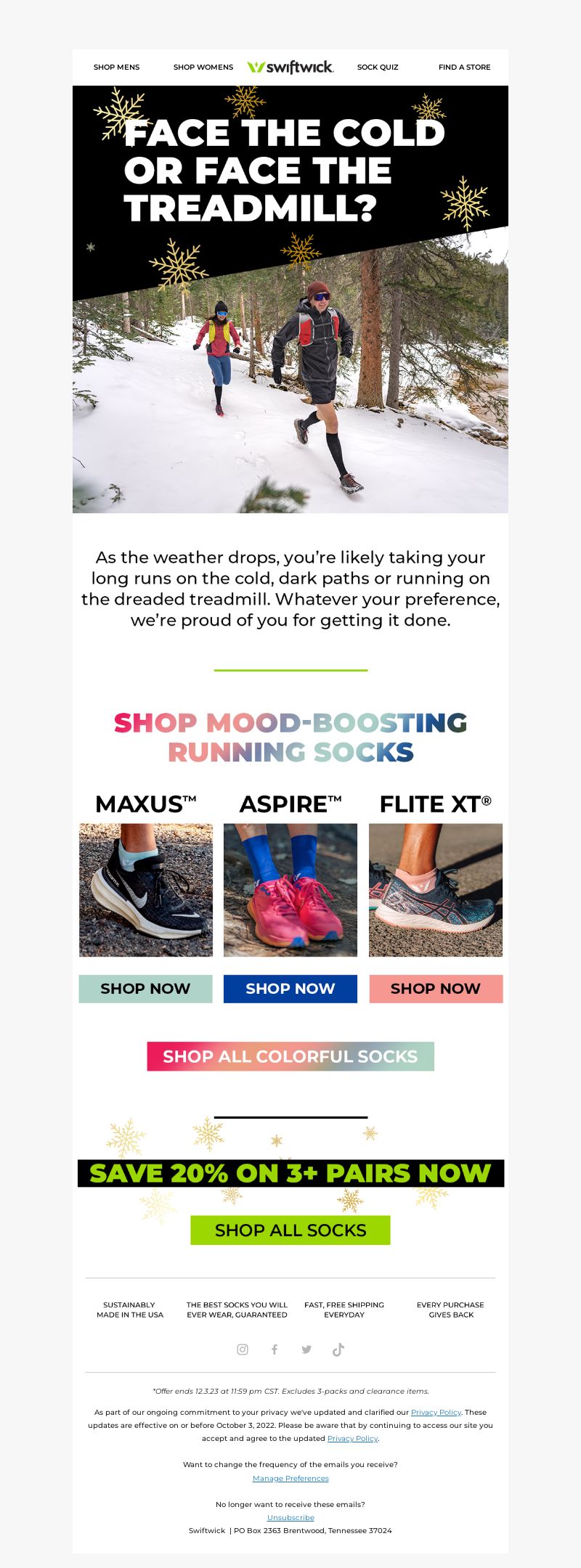Tap Find a Store
Image resolution: width=581 pixels, height=1568 pixels.
tap(464, 68)
